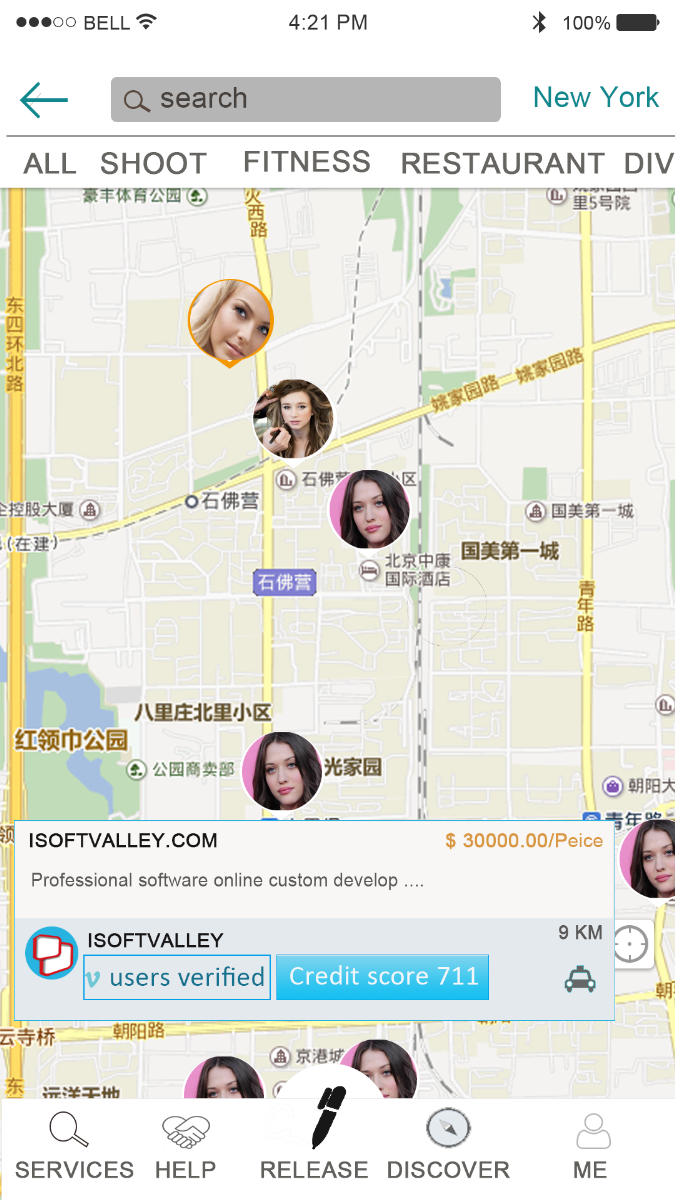
Task: Tap the taxi car icon
Action: click(580, 980)
